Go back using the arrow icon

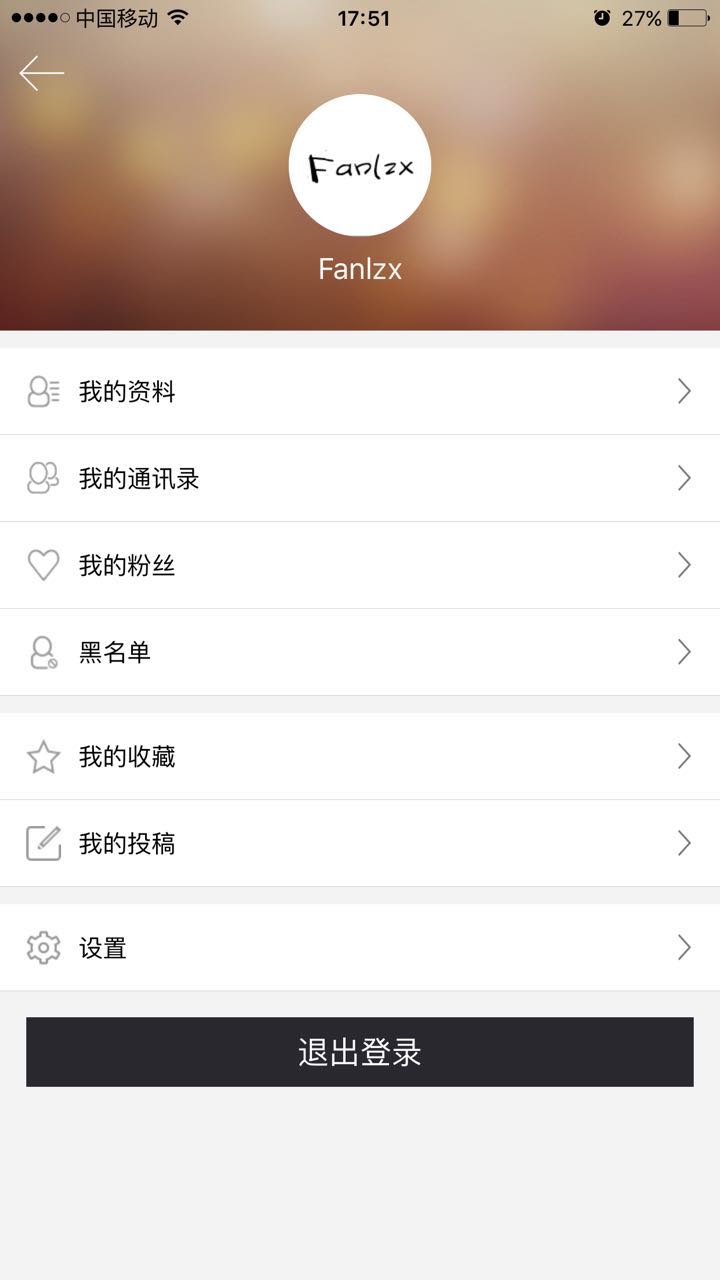pyautogui.click(x=41, y=73)
